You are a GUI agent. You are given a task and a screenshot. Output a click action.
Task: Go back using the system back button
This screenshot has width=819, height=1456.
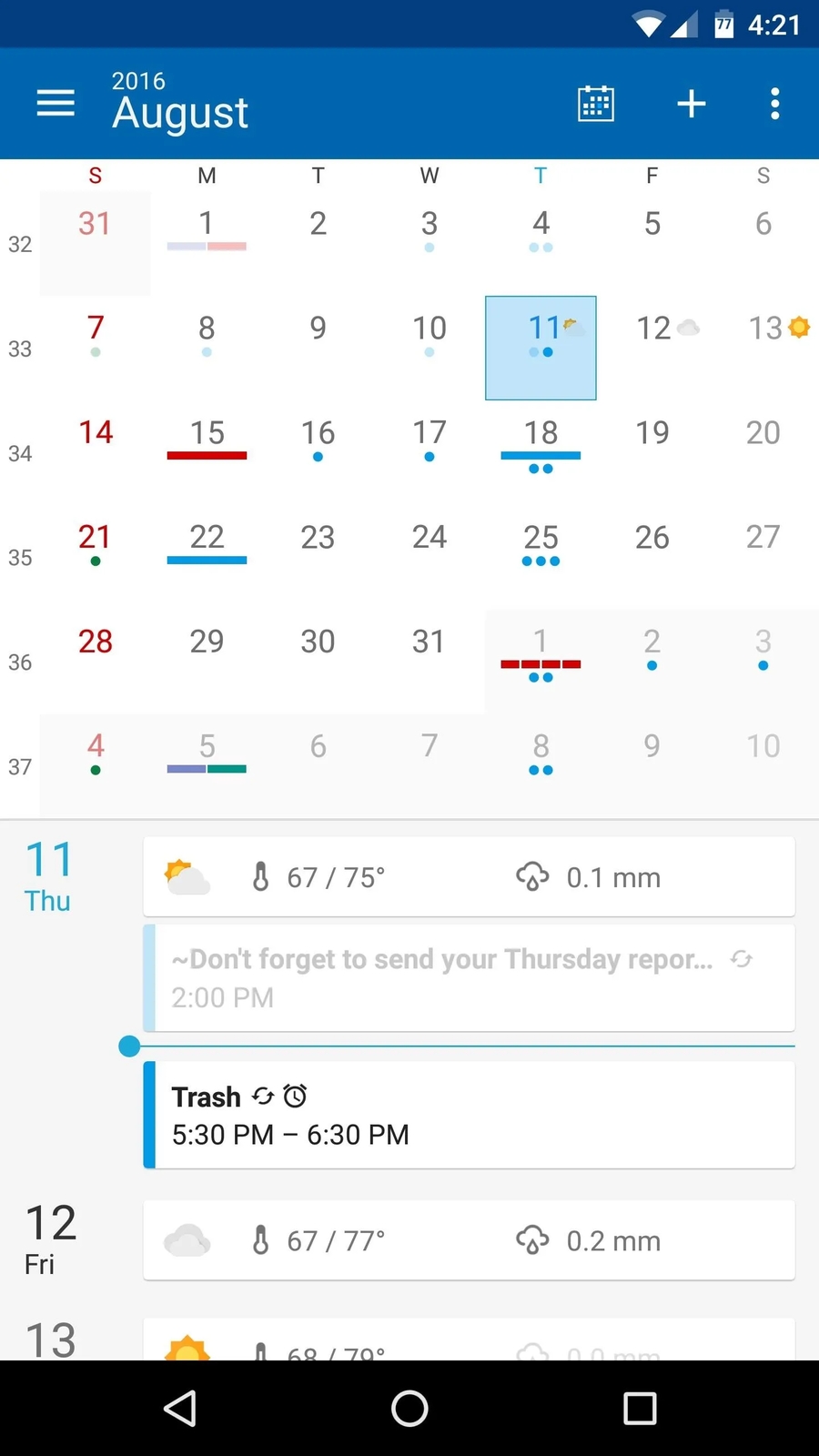[180, 1409]
